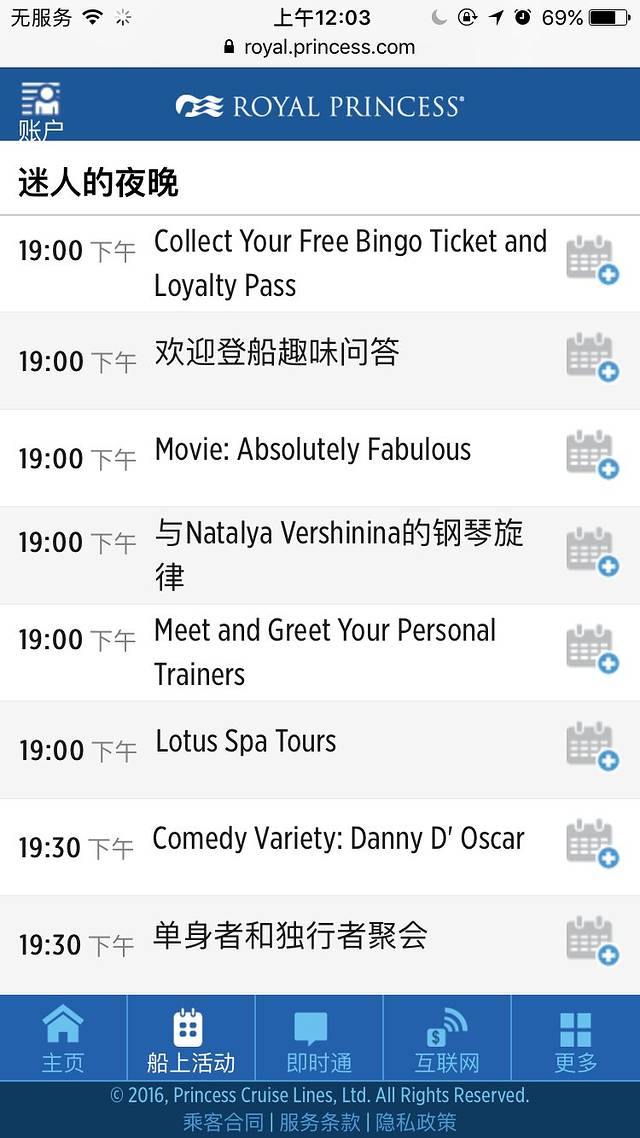Image resolution: width=640 pixels, height=1138 pixels.
Task: Tap the royal.princess.com address bar
Action: 320,47
